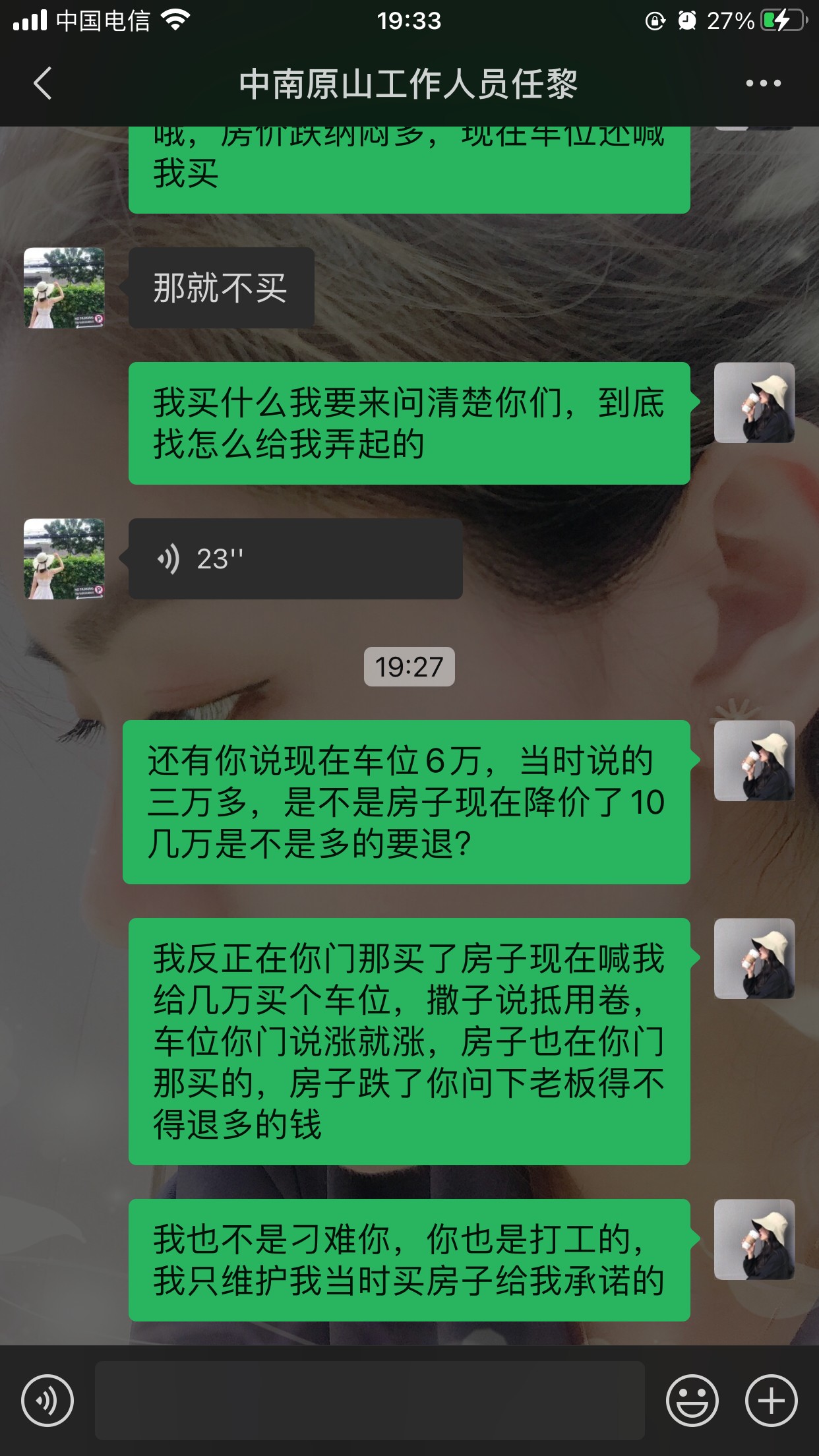This screenshot has width=819, height=1456.
Task: Open the emoji sticker panel
Action: tap(692, 1400)
